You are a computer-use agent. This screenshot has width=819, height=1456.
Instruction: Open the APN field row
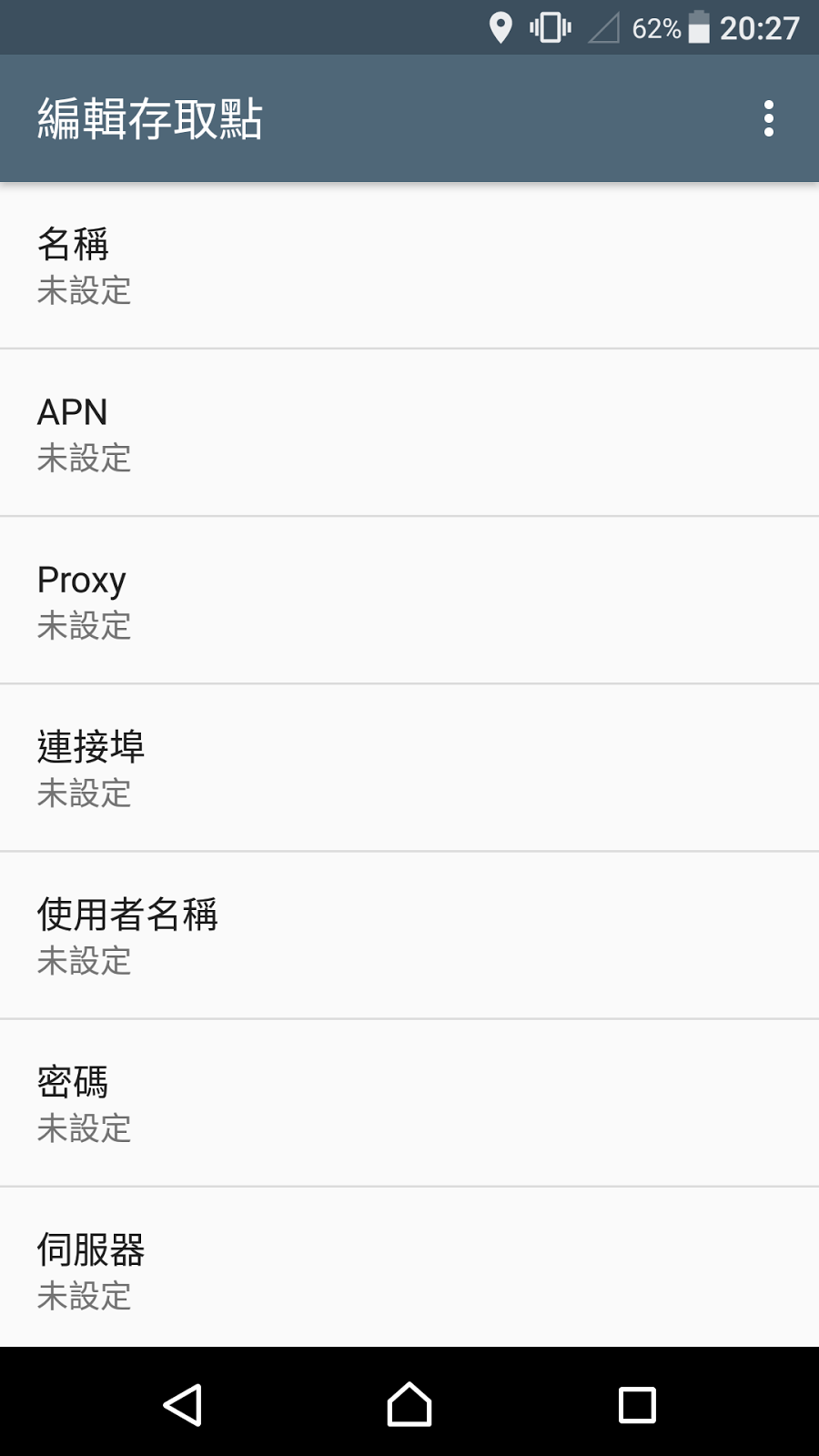pyautogui.click(x=409, y=433)
